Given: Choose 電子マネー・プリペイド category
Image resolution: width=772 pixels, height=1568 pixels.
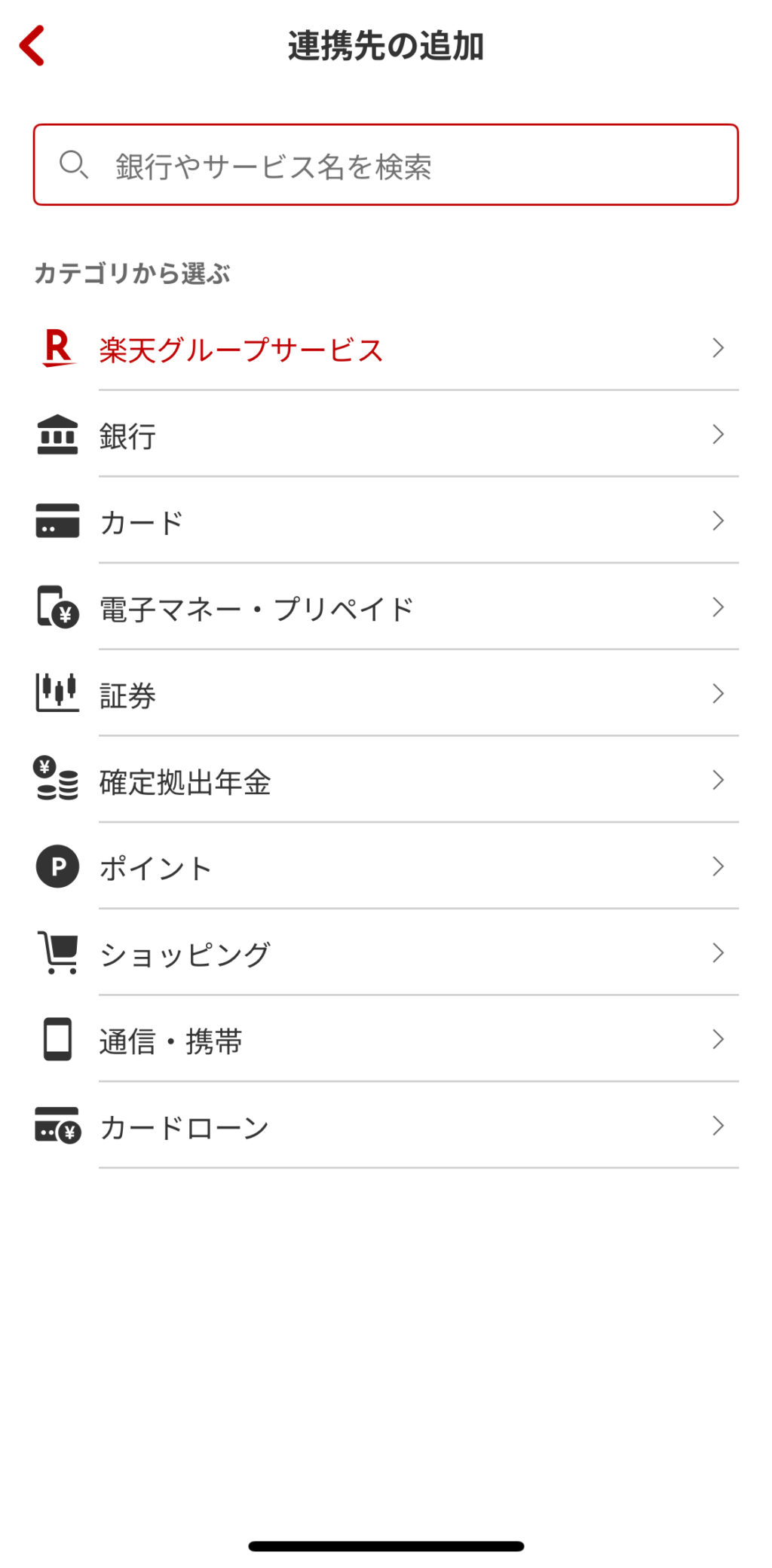Looking at the screenshot, I should pos(386,607).
